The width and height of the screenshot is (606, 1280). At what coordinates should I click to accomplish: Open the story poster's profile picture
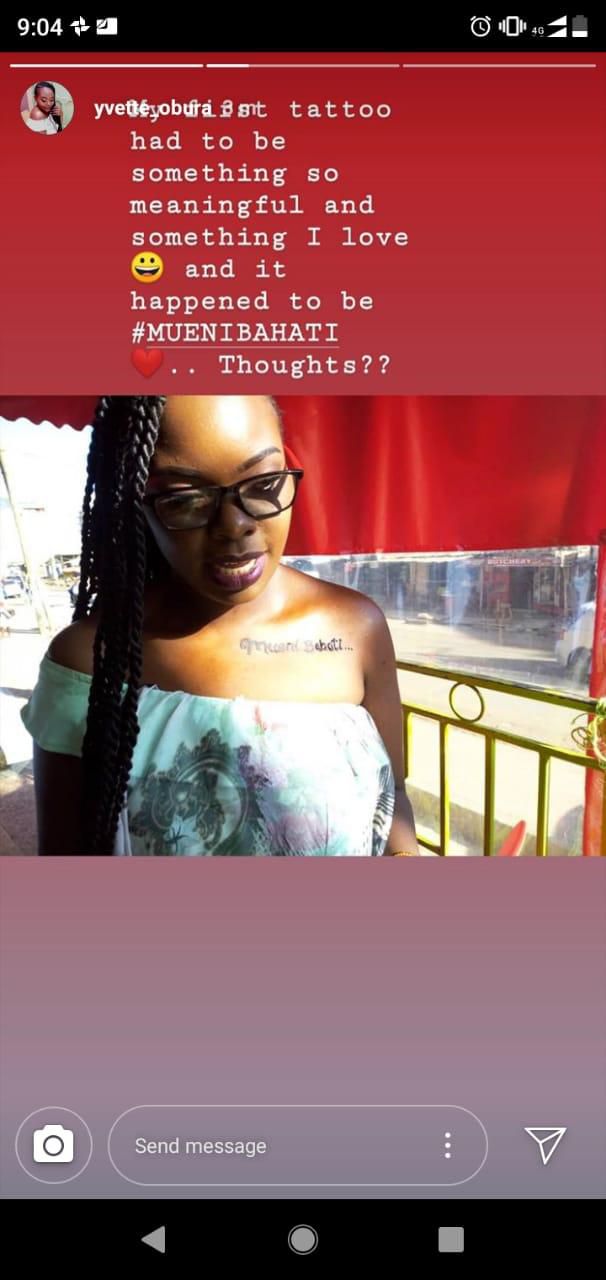47,108
